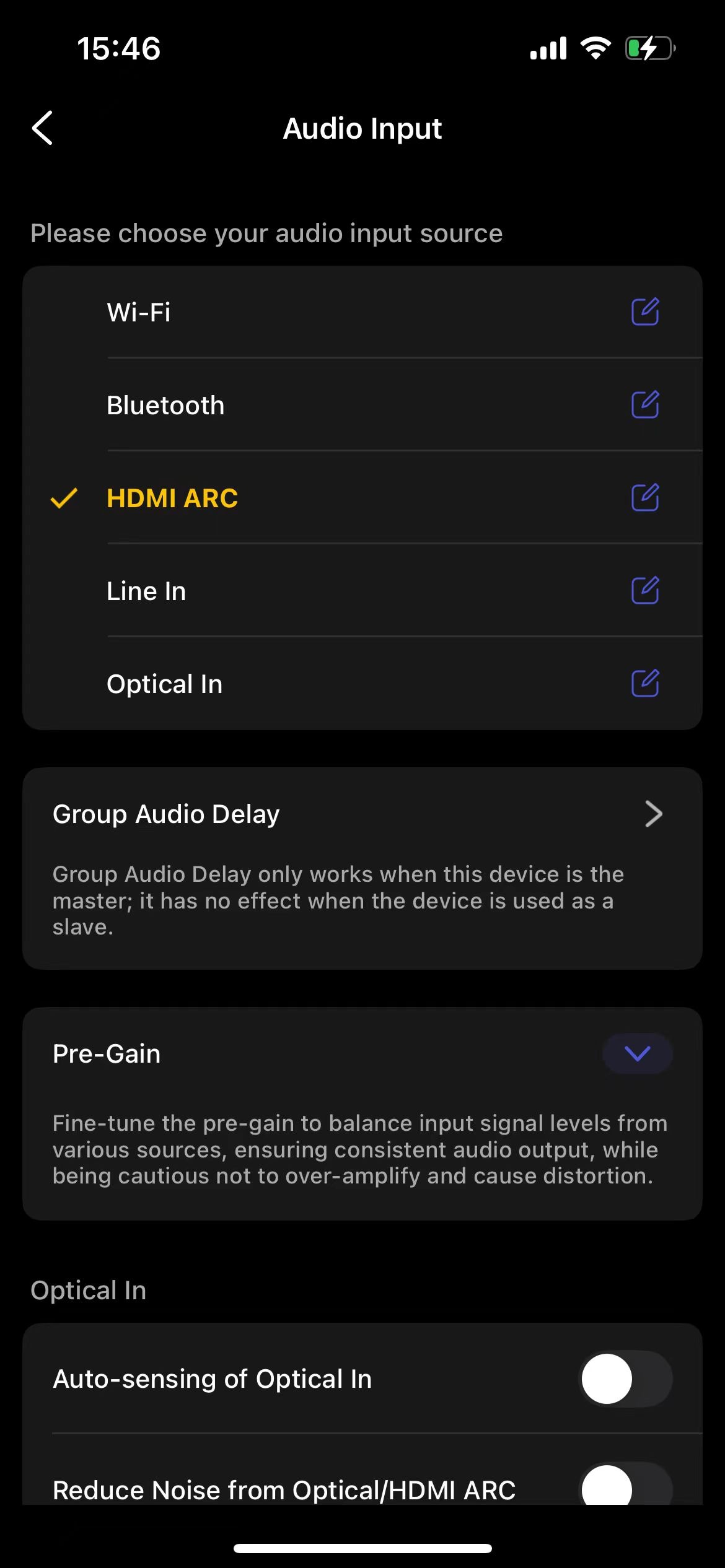Screen dimensions: 725x1568
Task: Edit the Line In label
Action: [x=645, y=590]
